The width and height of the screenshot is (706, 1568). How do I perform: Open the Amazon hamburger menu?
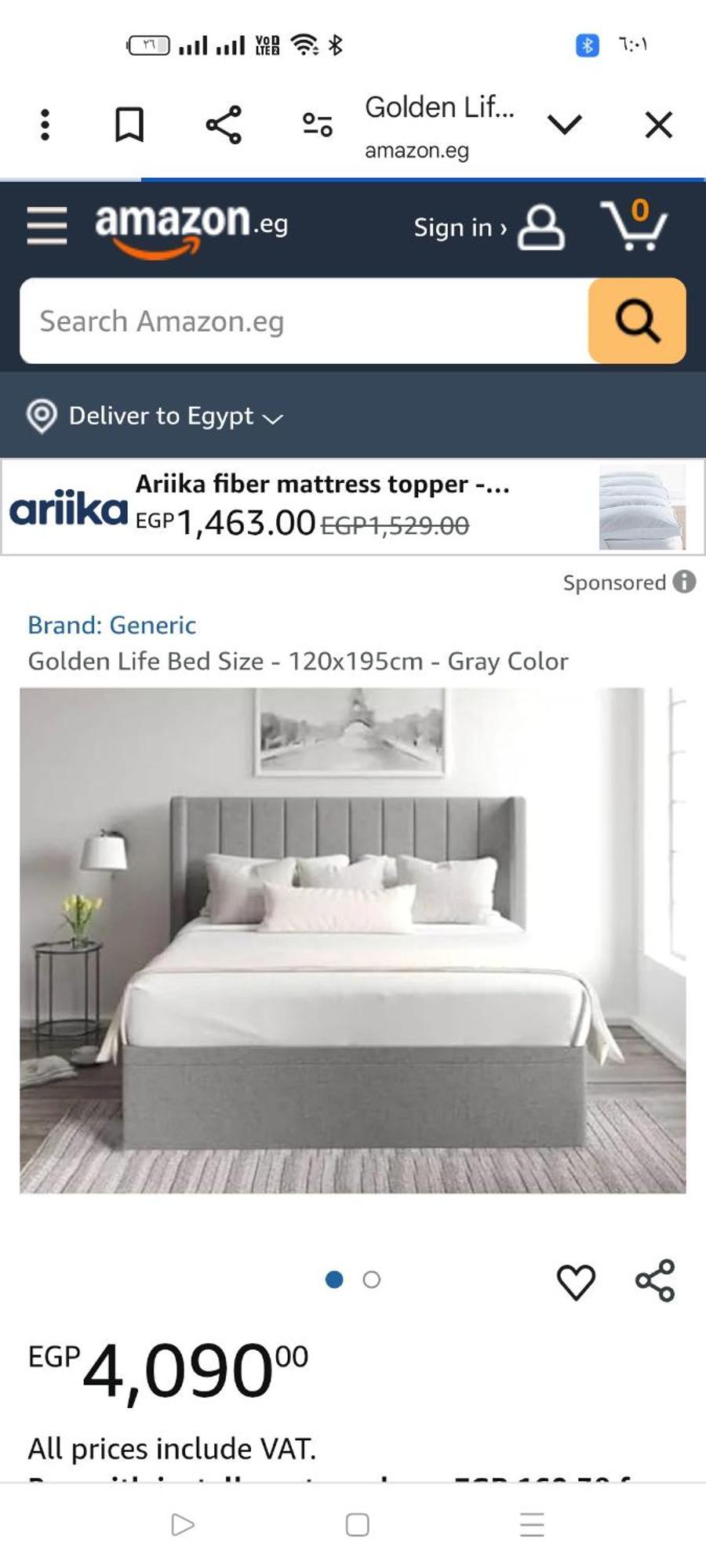pos(47,226)
